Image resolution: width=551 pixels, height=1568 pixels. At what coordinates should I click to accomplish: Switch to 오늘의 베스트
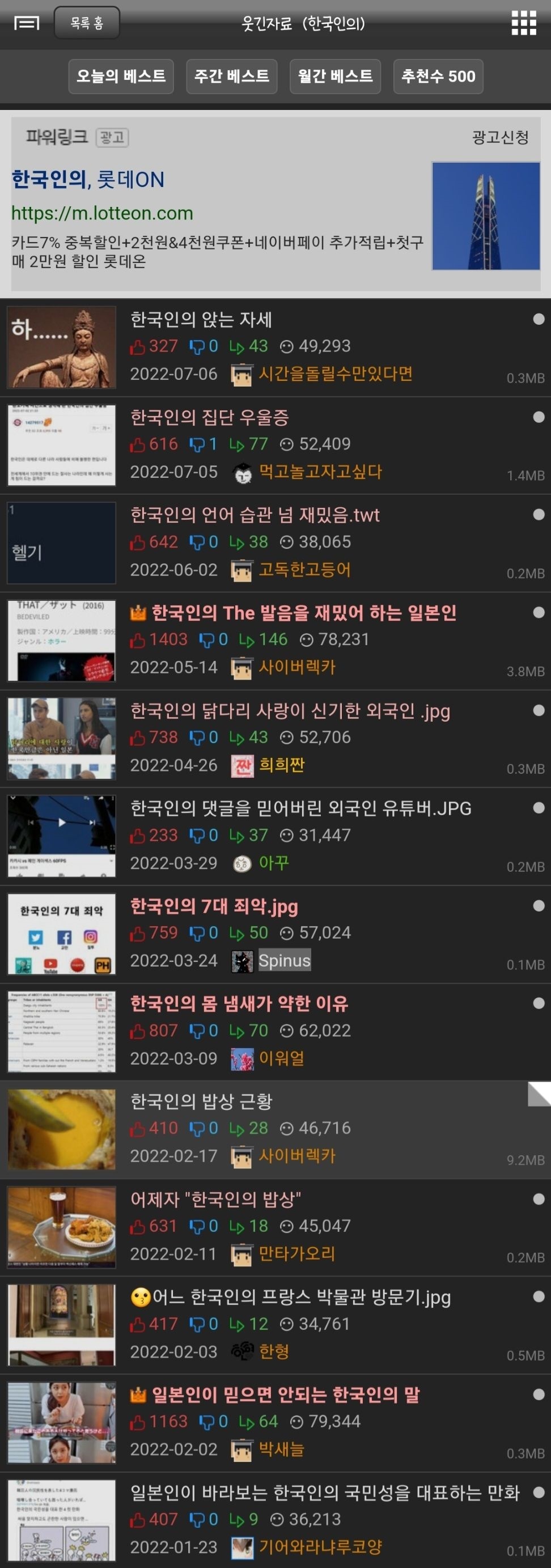121,76
